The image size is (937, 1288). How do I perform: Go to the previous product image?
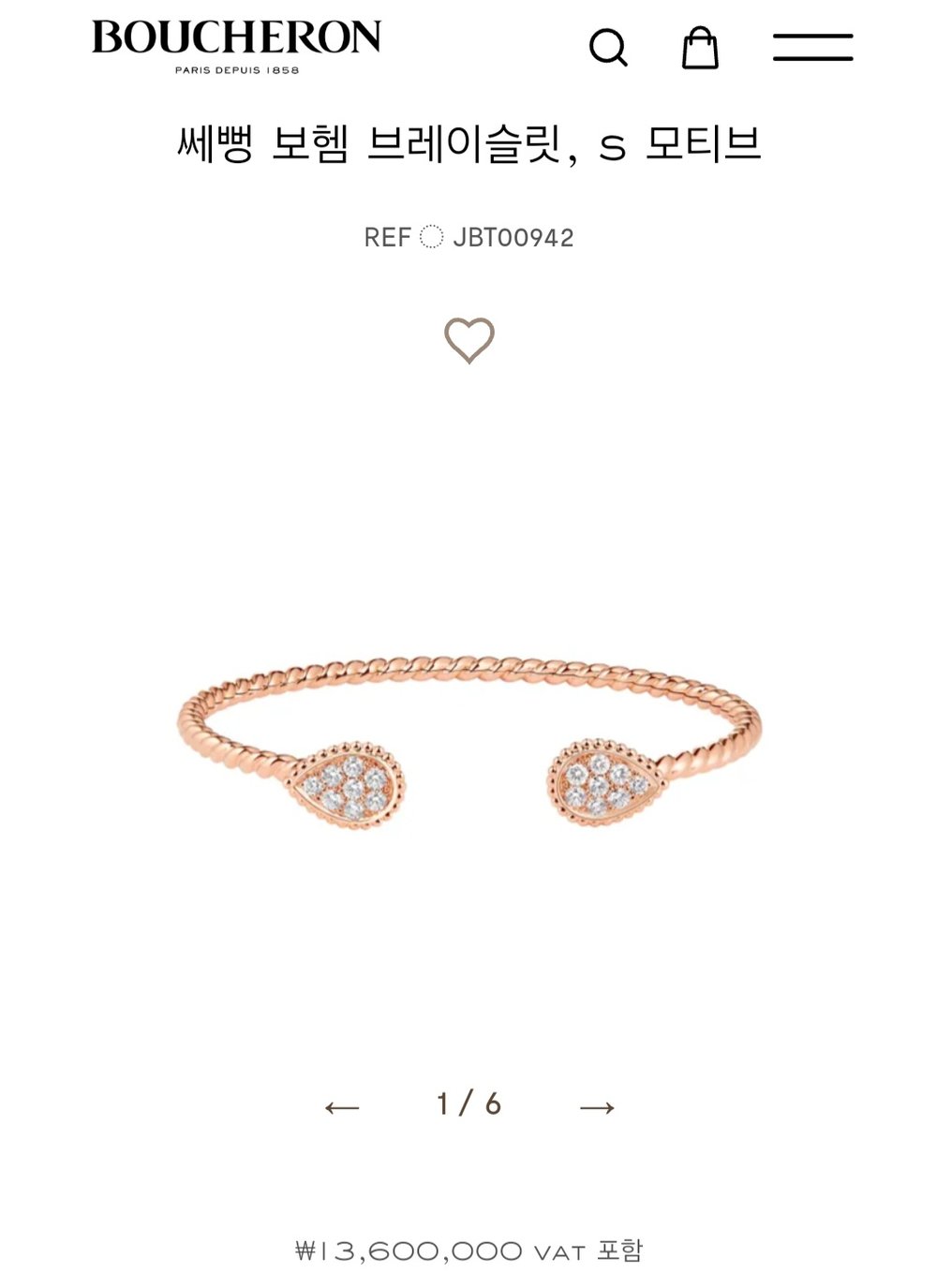(x=342, y=1107)
